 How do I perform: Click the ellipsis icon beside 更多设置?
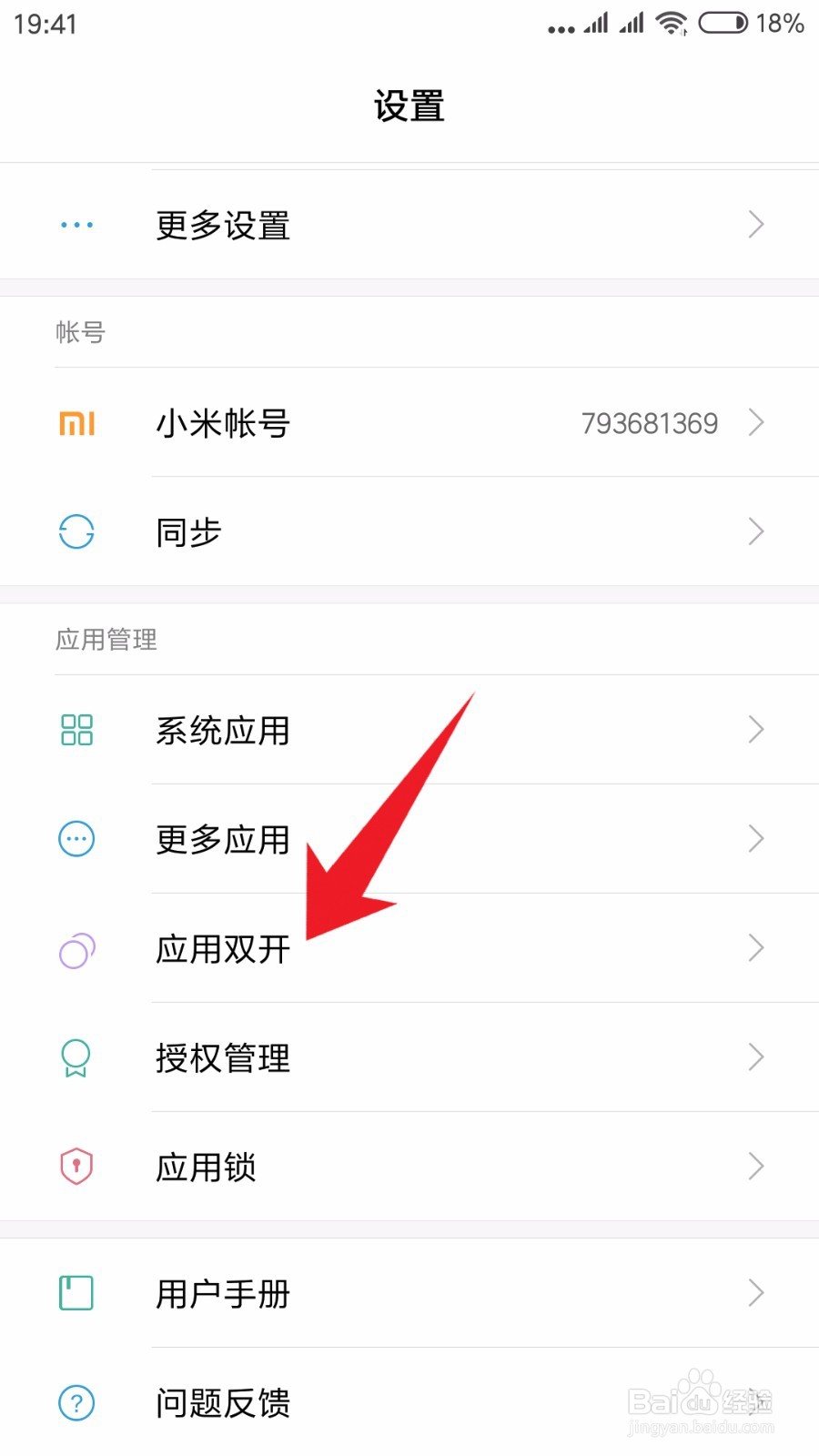(76, 225)
